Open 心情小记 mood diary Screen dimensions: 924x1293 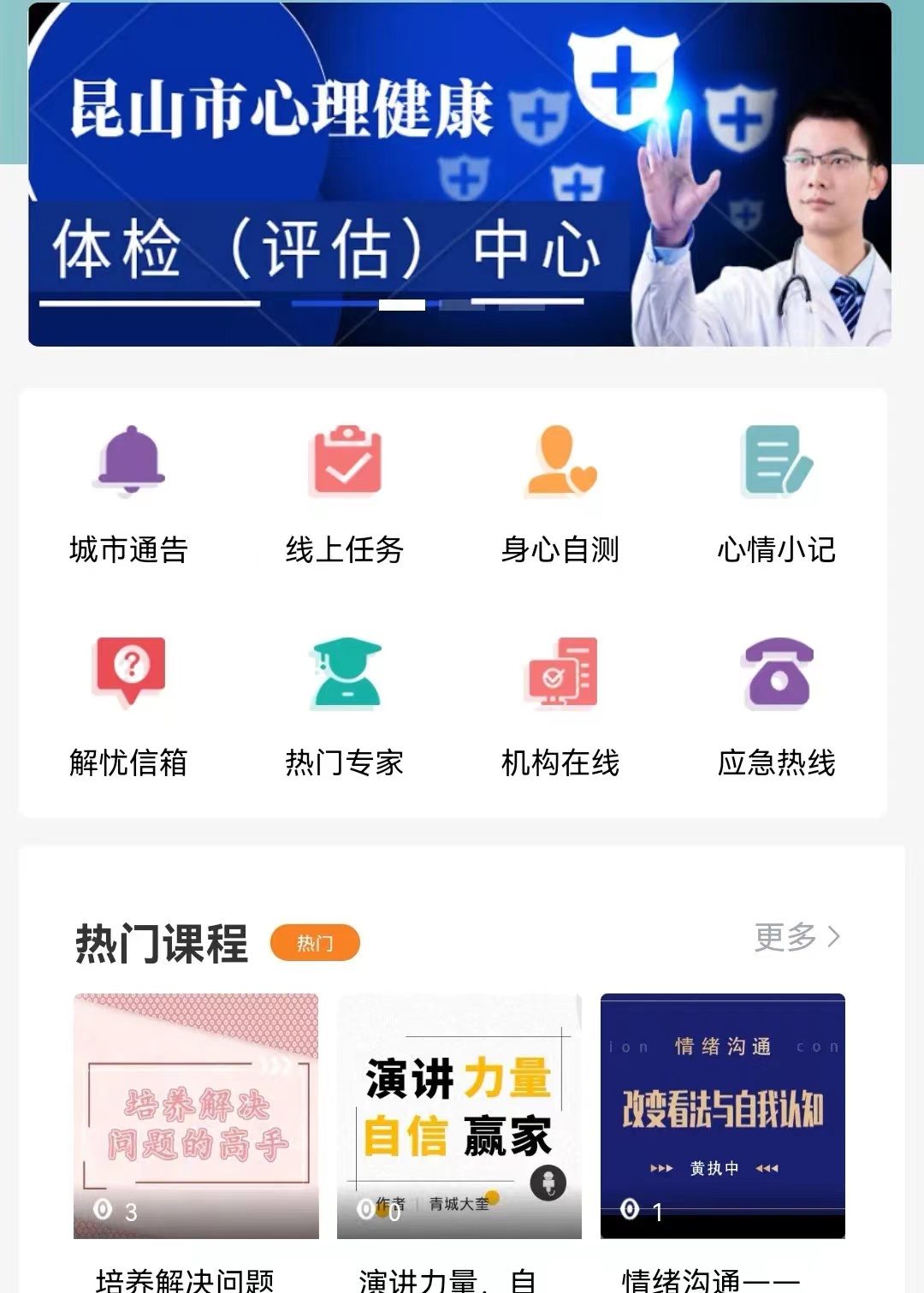[x=776, y=494]
